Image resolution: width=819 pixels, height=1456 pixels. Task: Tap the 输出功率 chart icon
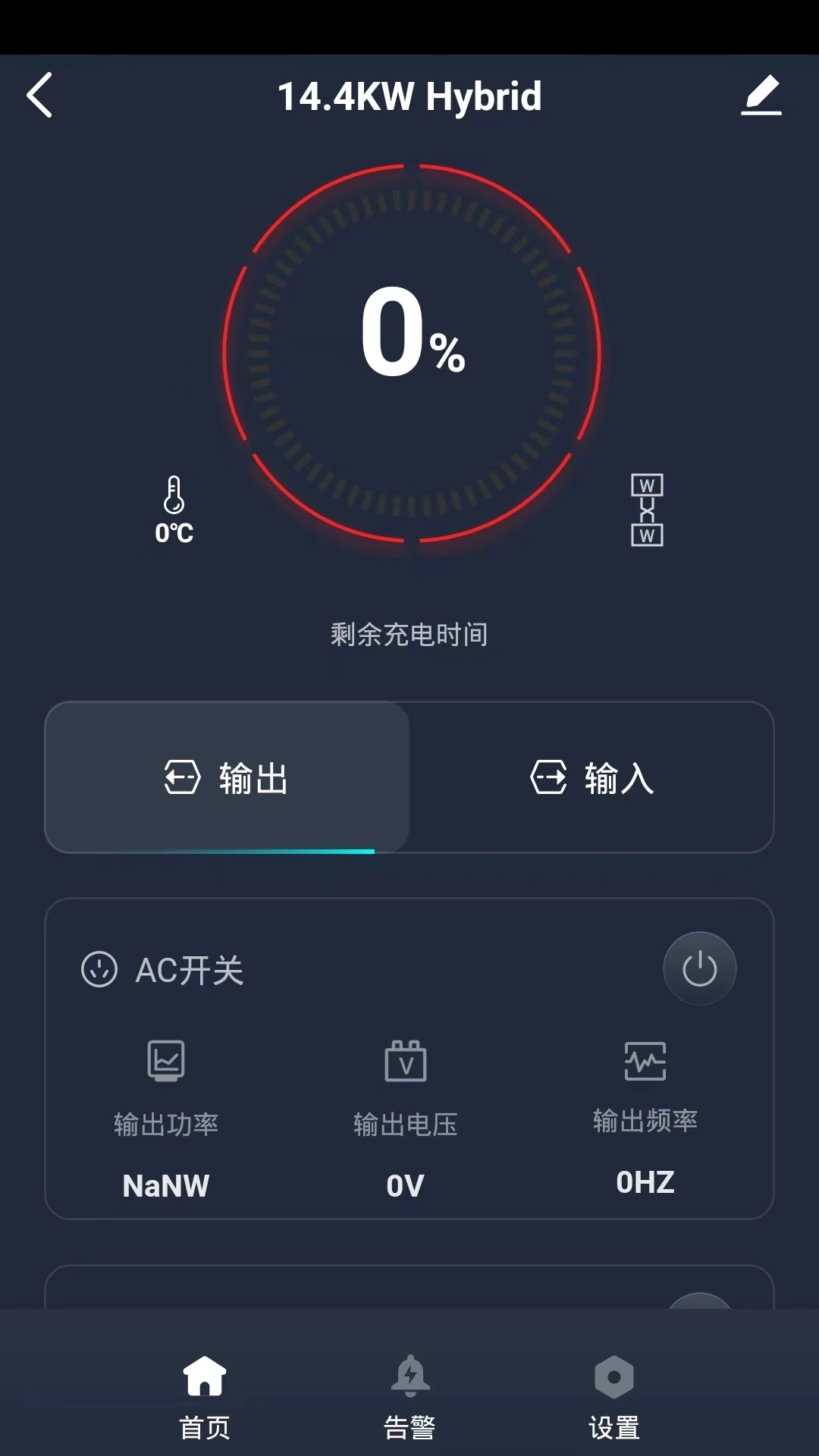pos(166,1061)
